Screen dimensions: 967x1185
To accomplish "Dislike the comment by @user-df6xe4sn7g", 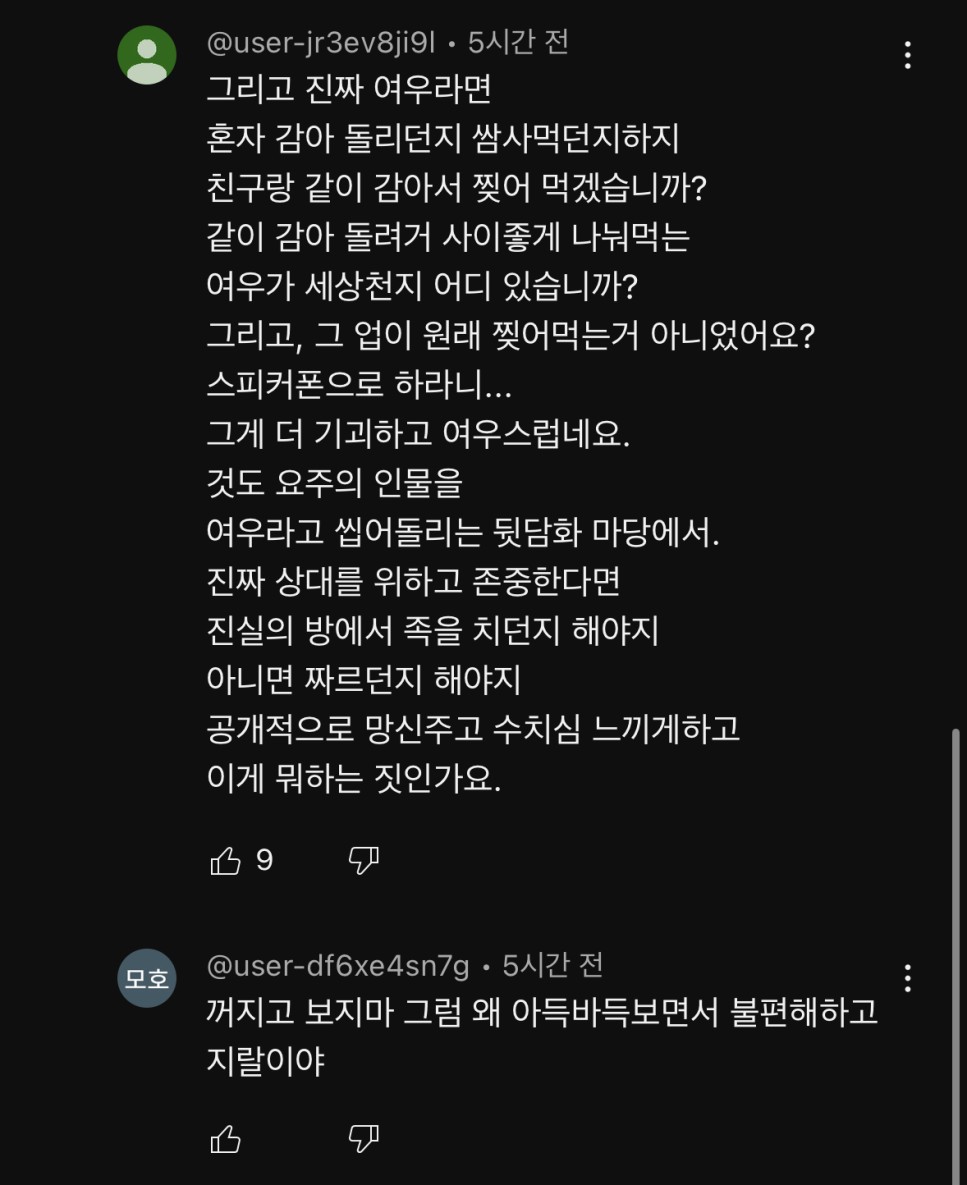I will tap(363, 1138).
